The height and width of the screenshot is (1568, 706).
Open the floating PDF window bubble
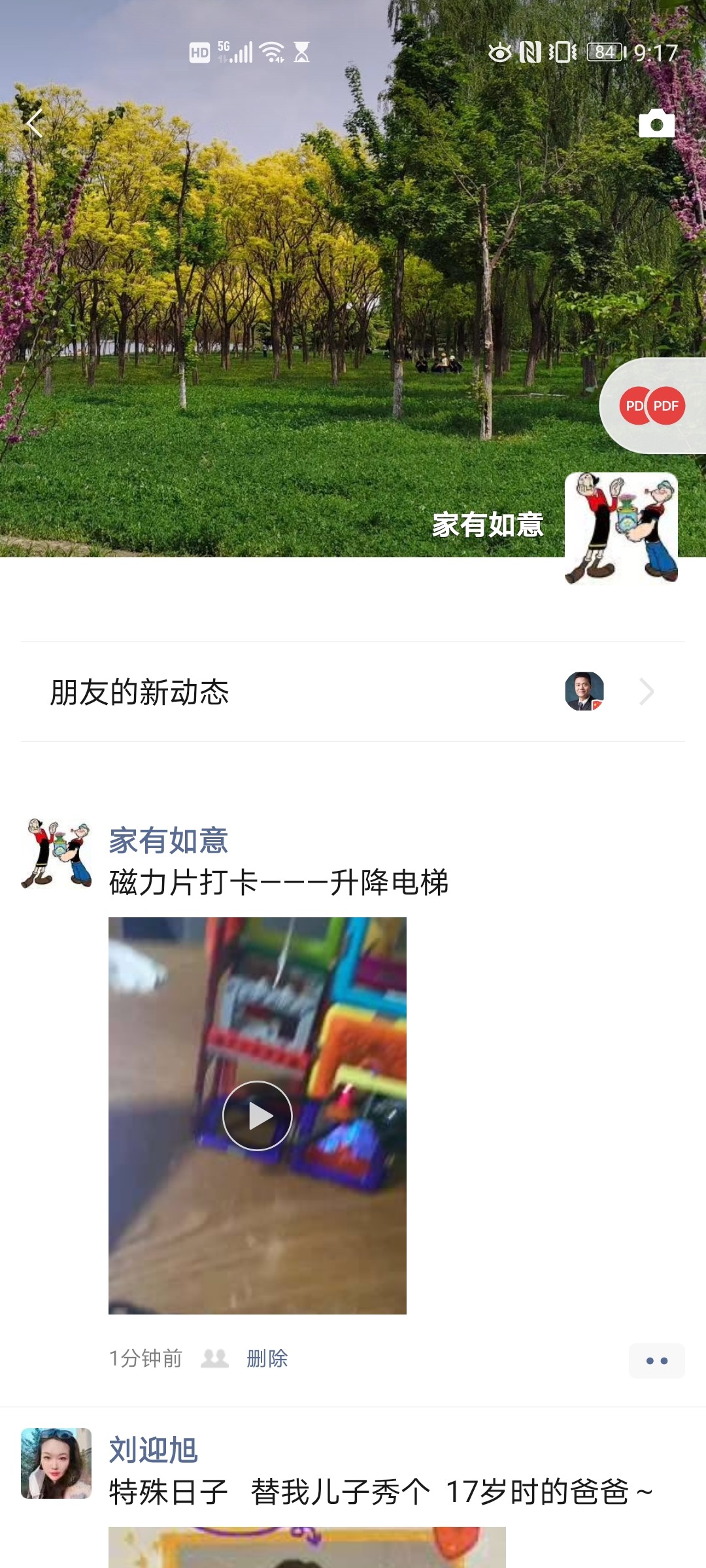(x=652, y=406)
